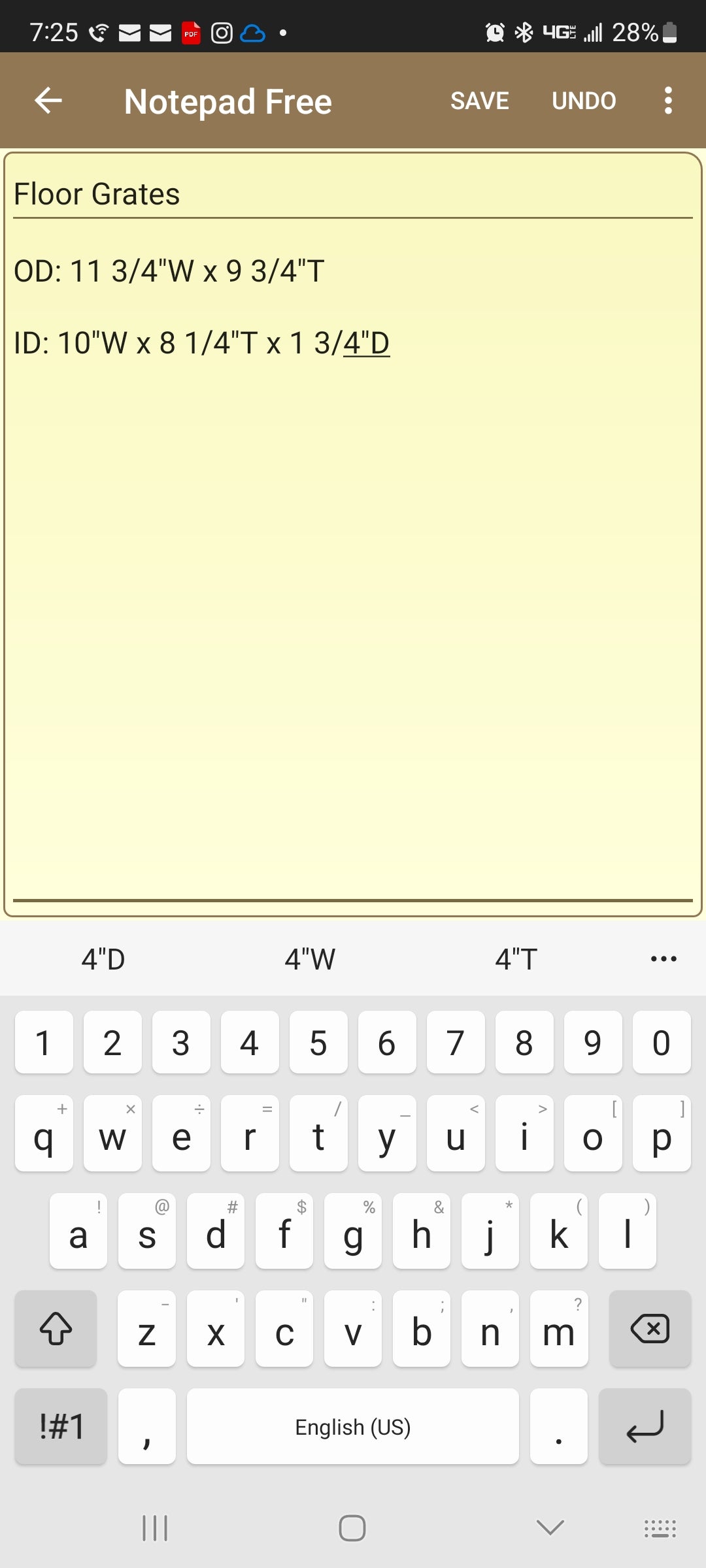Expand more keyboard suggestions
The width and height of the screenshot is (706, 1568).
point(664,959)
